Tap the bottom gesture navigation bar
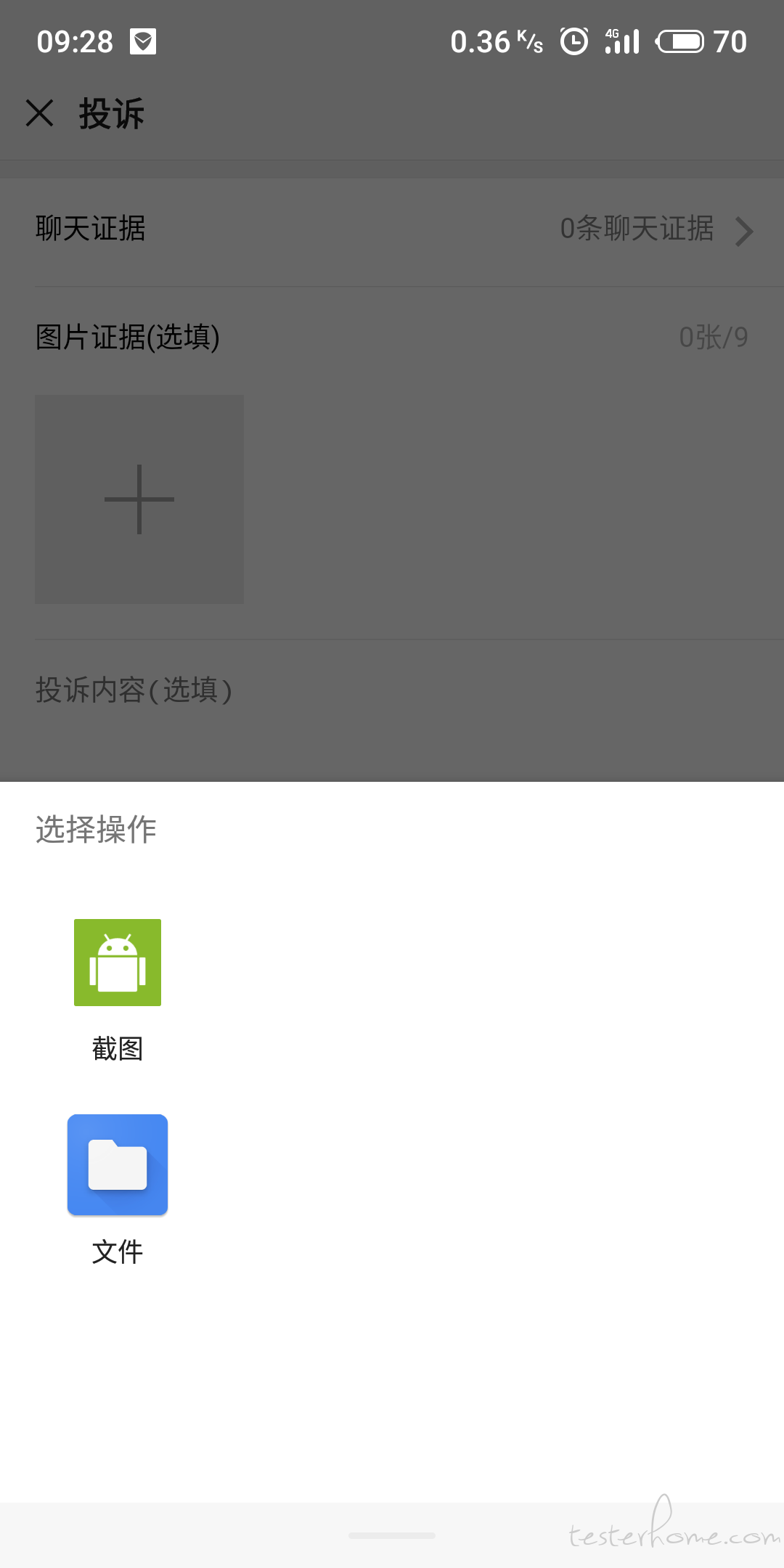The image size is (784, 1568). click(392, 1535)
